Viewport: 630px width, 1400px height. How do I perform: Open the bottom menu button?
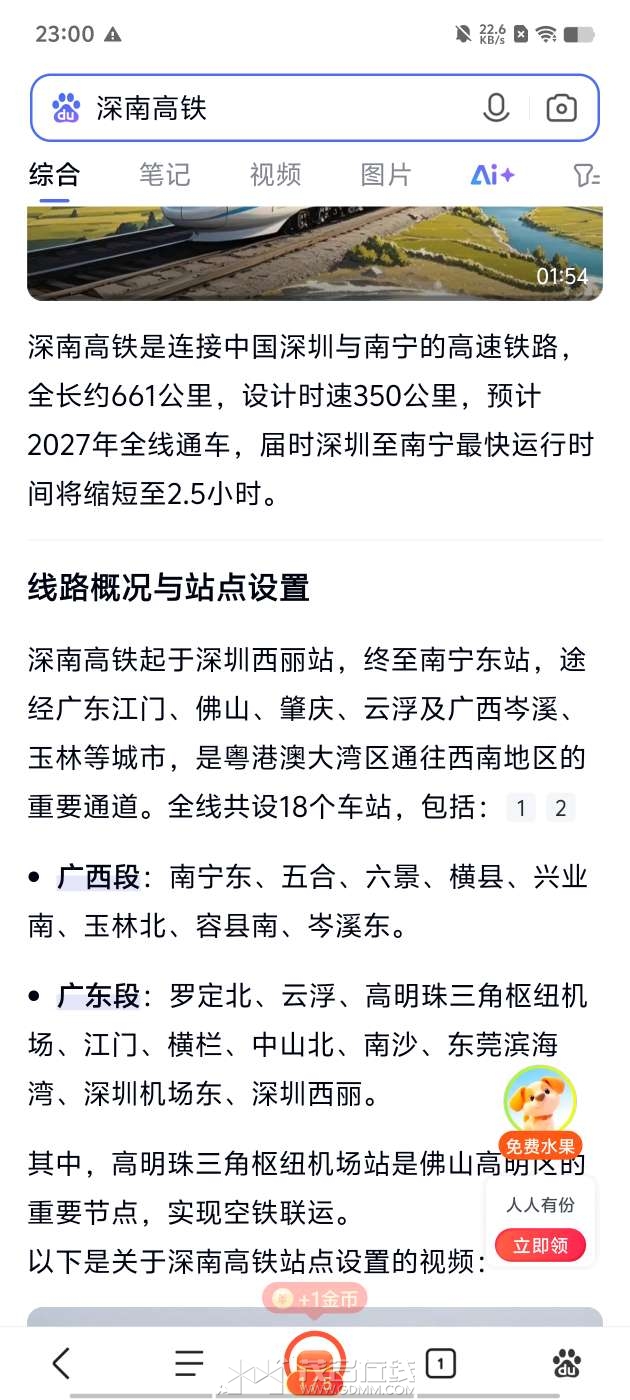[188, 1363]
